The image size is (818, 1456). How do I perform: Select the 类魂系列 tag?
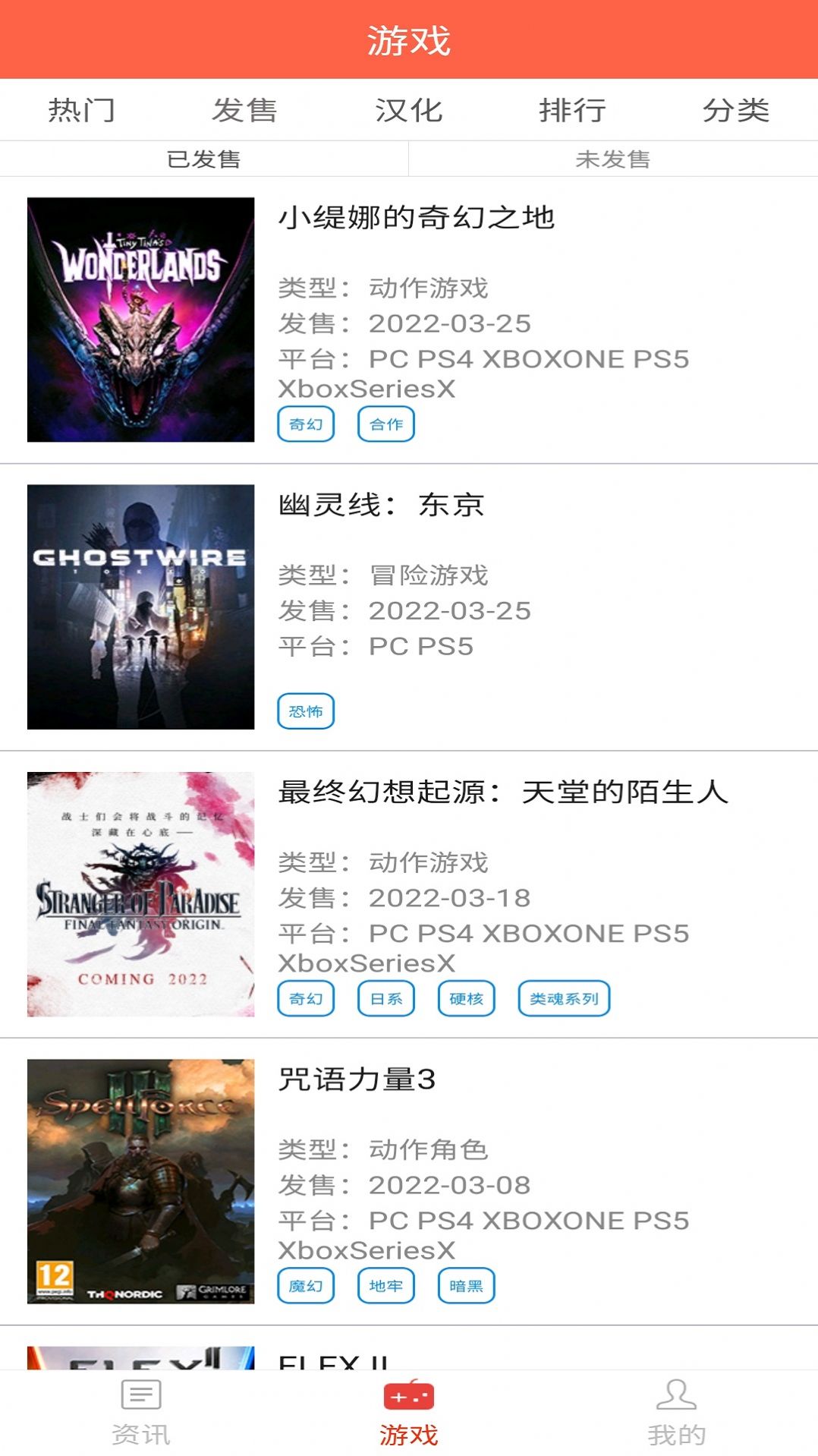tap(564, 998)
